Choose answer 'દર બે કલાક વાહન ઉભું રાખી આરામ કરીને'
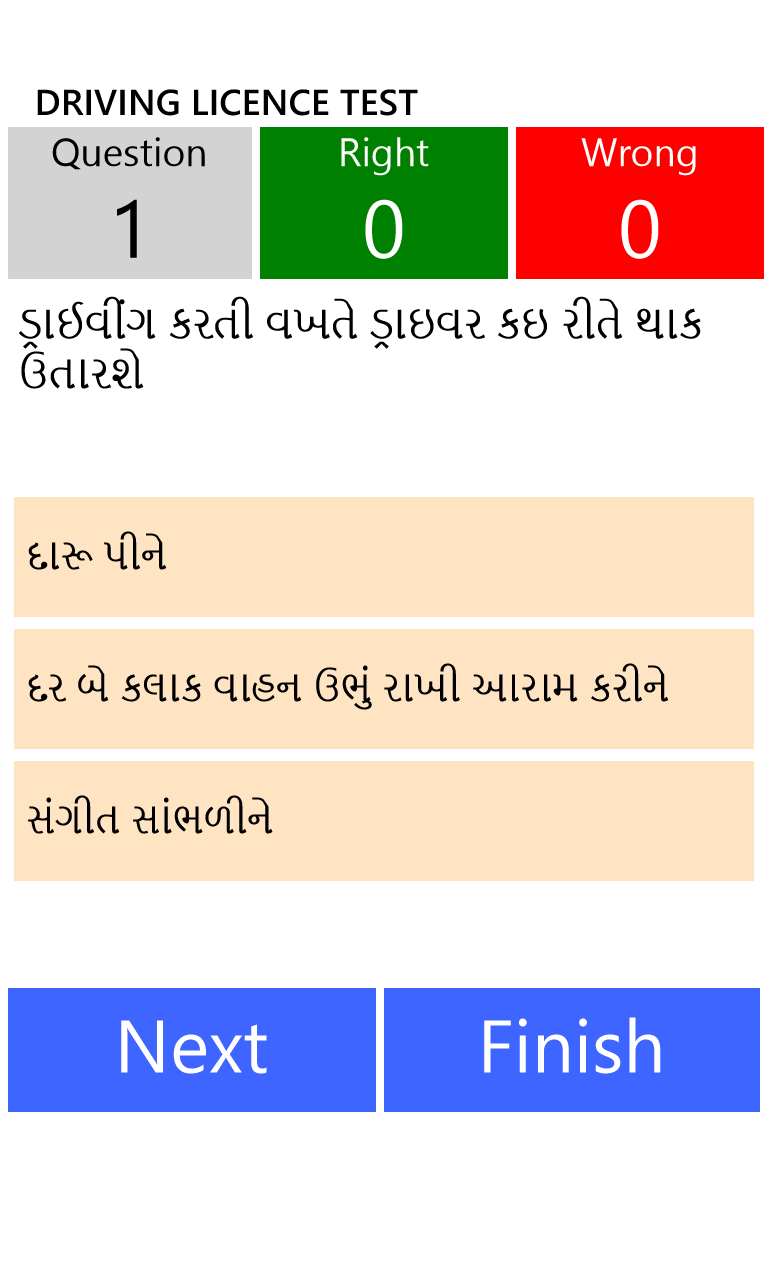Viewport: 768px width, 1280px height. coord(384,689)
